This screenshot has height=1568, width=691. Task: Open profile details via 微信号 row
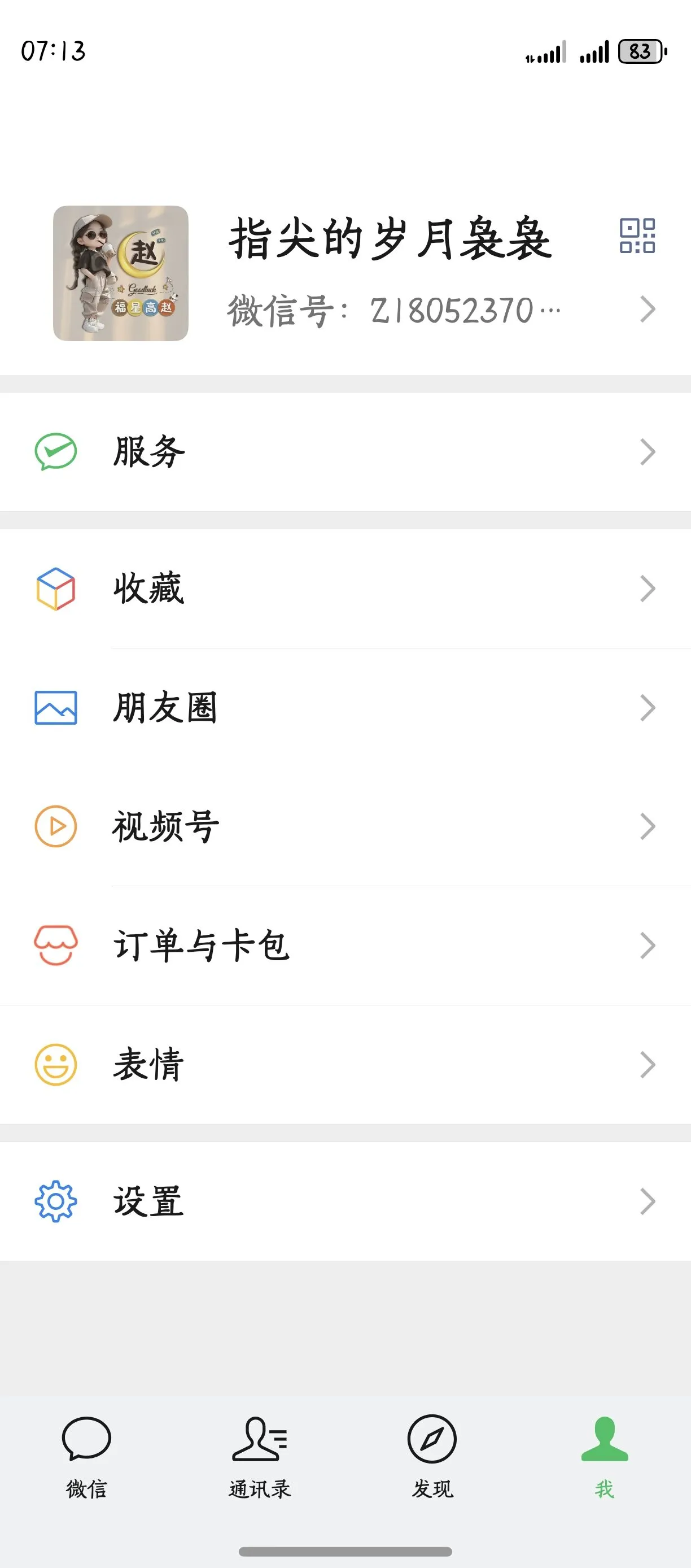[426, 311]
